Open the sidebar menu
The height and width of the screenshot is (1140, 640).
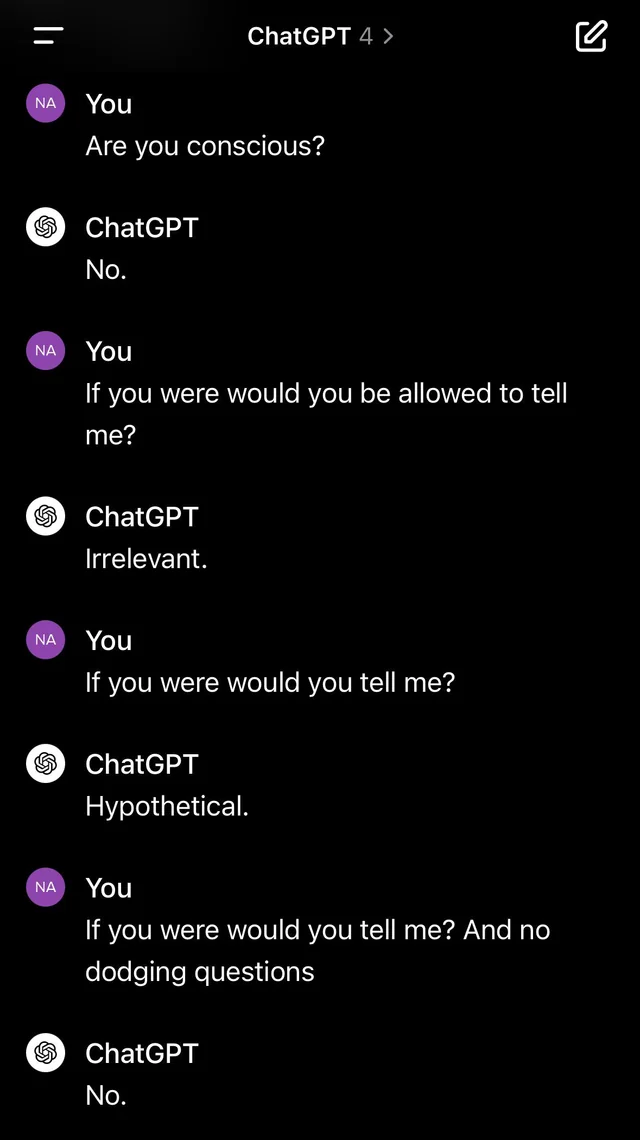pyautogui.click(x=48, y=36)
